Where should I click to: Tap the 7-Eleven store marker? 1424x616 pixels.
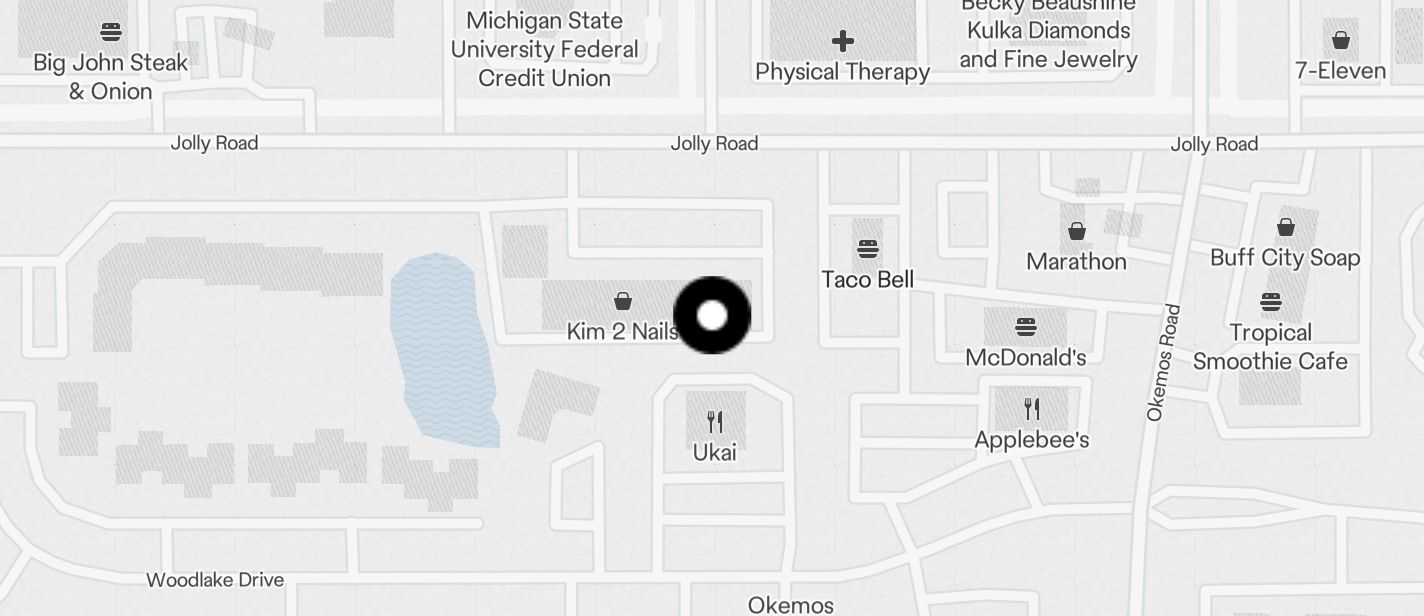[1340, 41]
